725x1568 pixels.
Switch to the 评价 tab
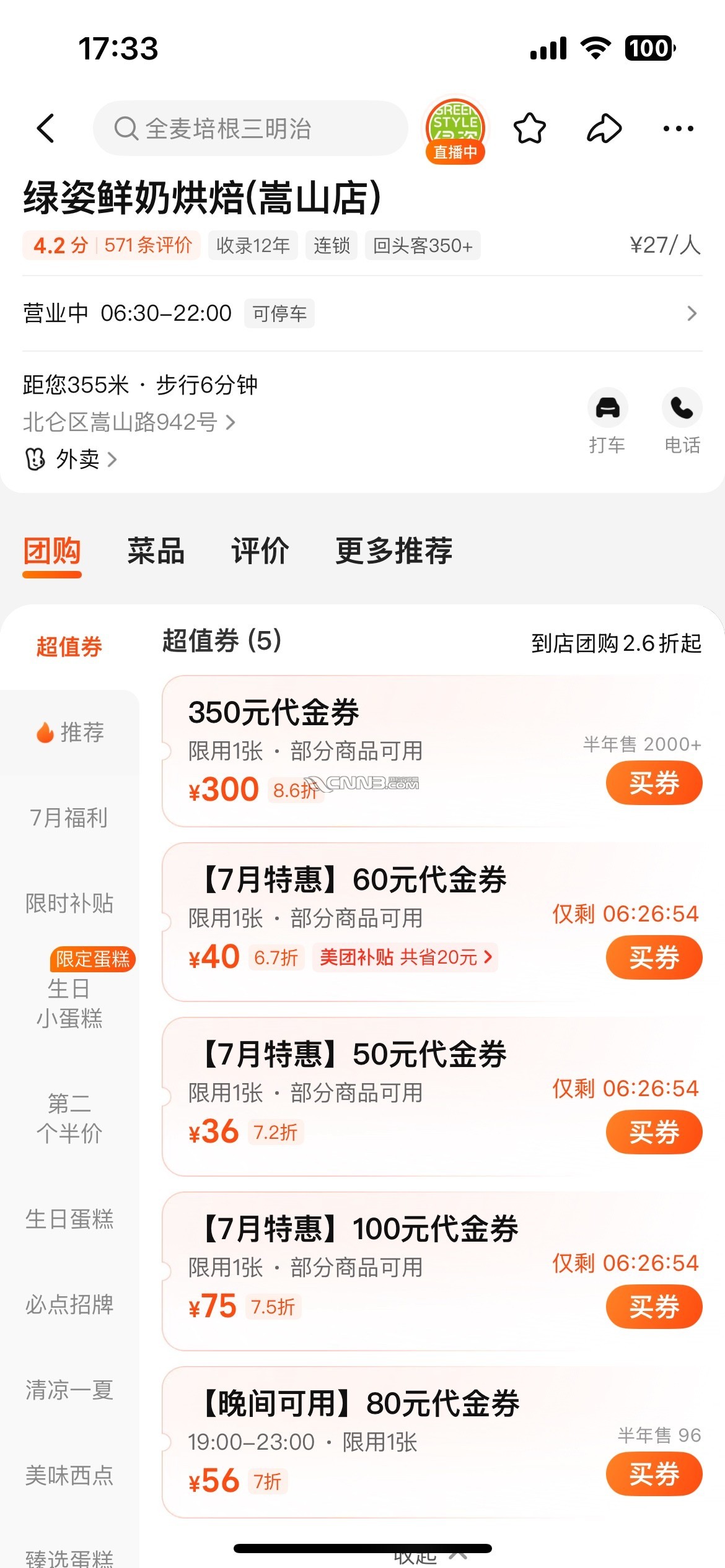260,551
